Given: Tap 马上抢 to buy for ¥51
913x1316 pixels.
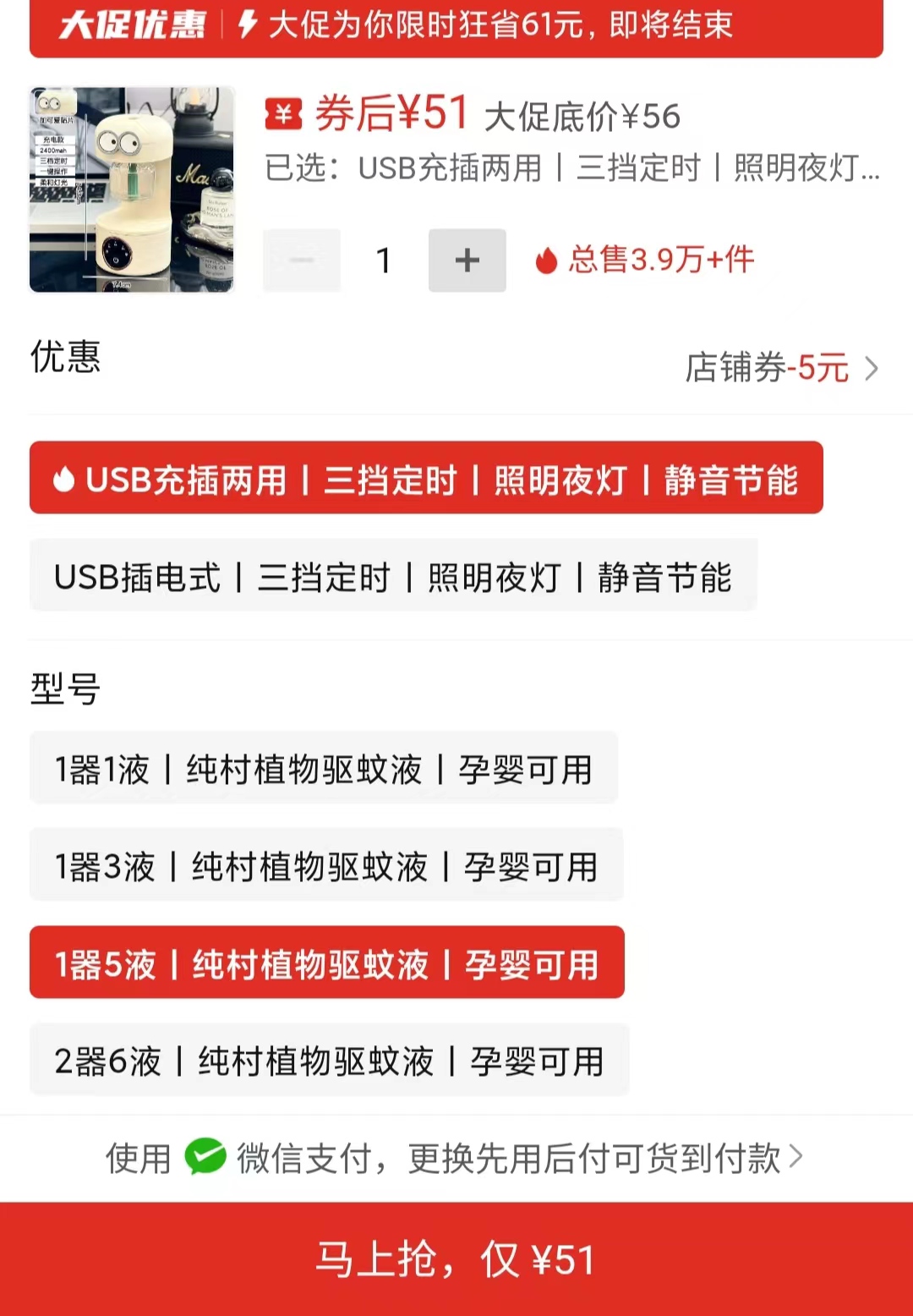Looking at the screenshot, I should pyautogui.click(x=456, y=1259).
